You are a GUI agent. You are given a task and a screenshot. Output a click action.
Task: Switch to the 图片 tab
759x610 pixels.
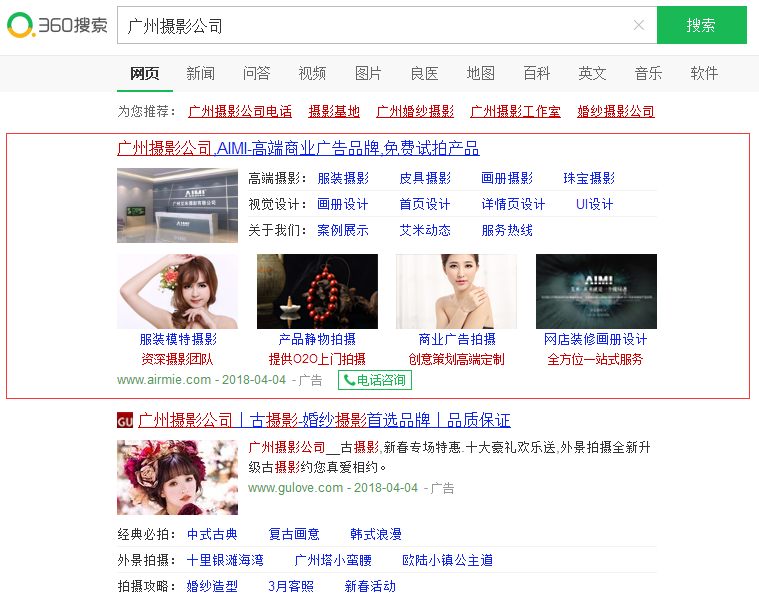[368, 73]
